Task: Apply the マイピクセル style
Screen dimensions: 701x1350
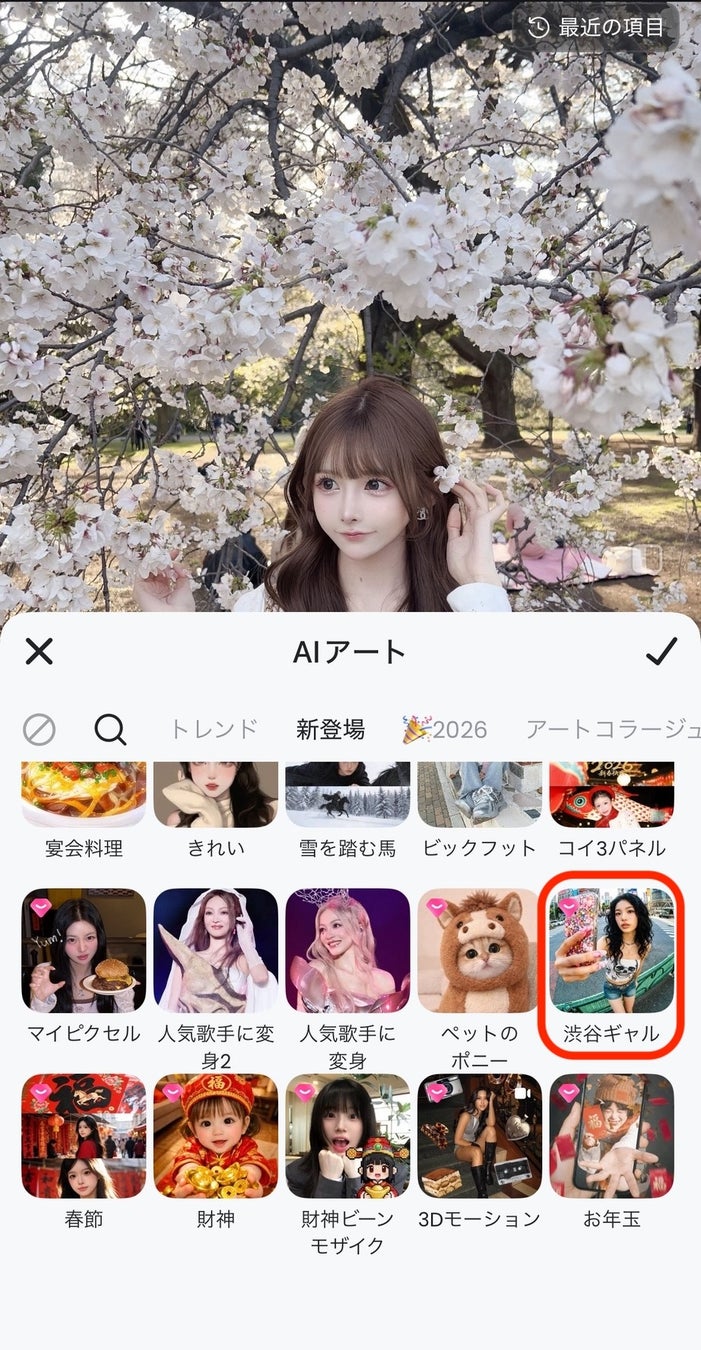Action: [x=84, y=951]
